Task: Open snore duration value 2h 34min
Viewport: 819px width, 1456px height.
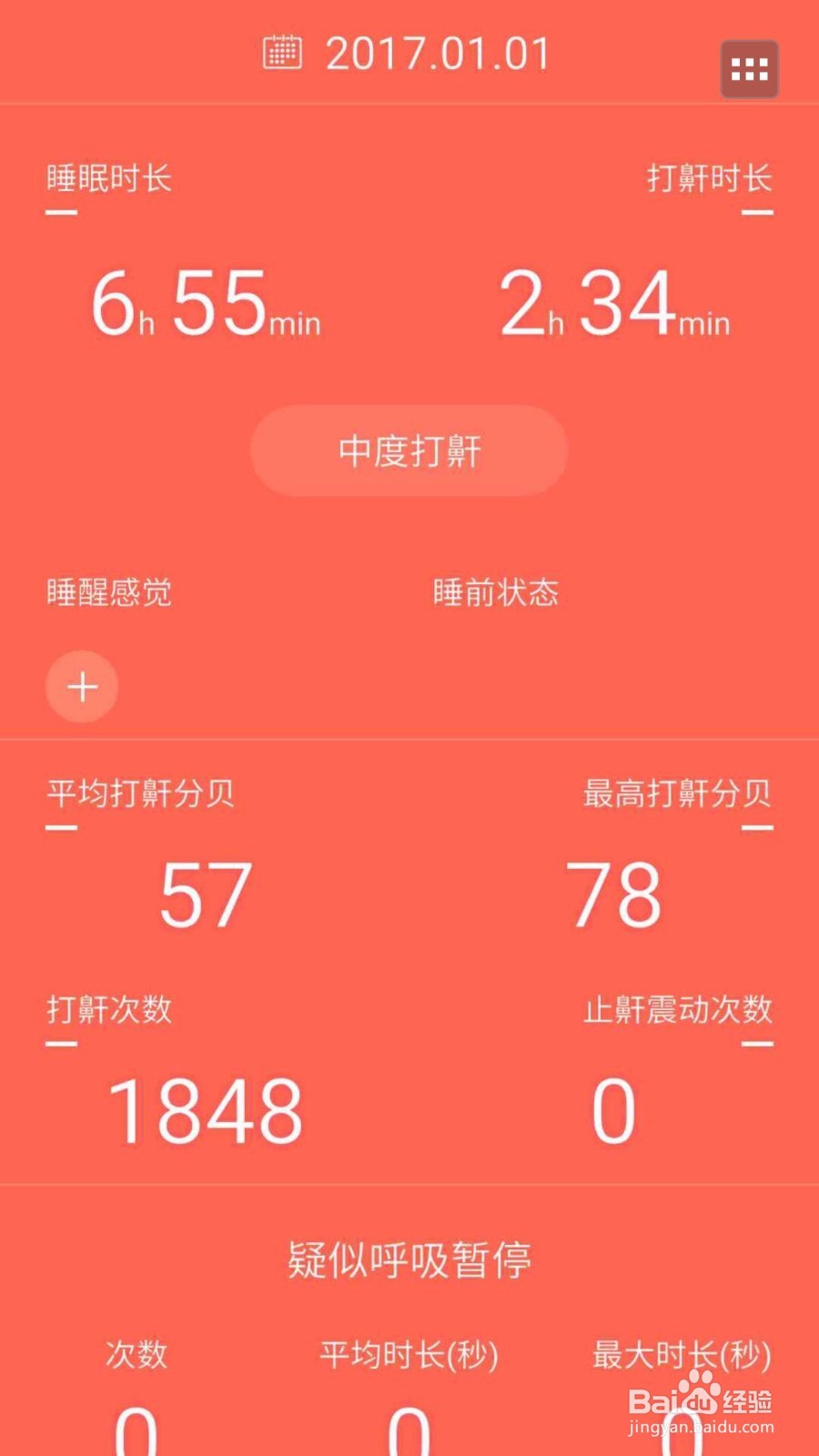Action: click(x=614, y=309)
